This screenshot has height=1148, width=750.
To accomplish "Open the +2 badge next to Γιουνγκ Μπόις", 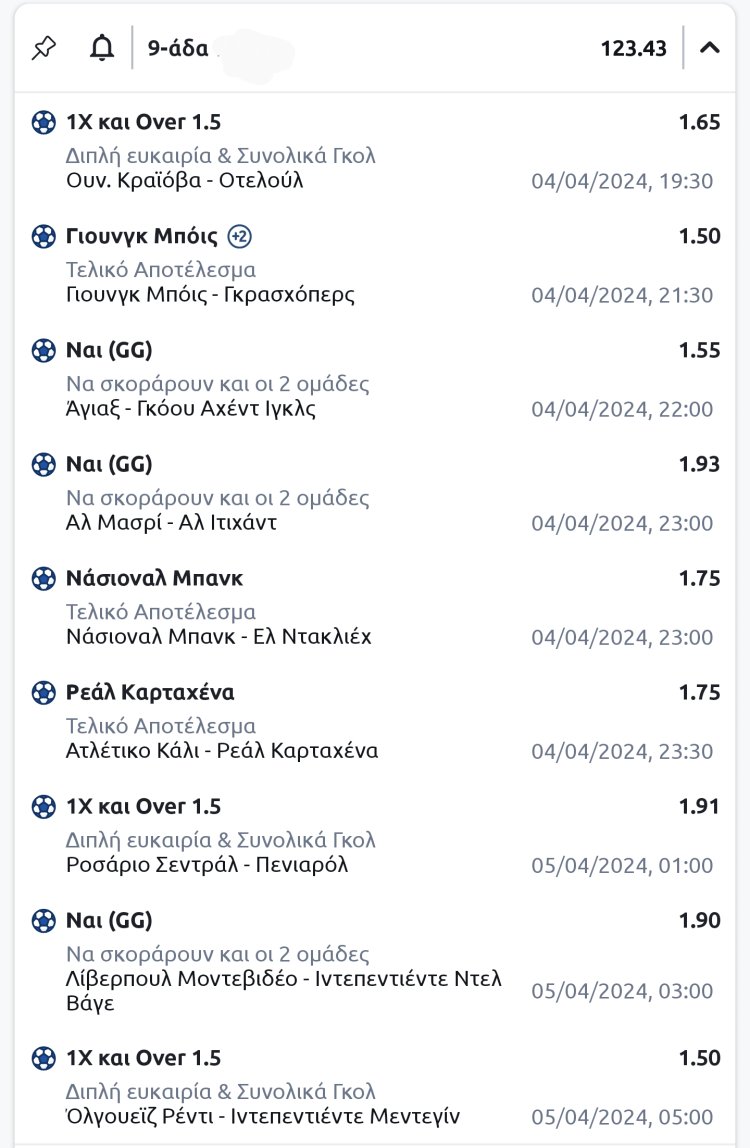I will pyautogui.click(x=239, y=237).
